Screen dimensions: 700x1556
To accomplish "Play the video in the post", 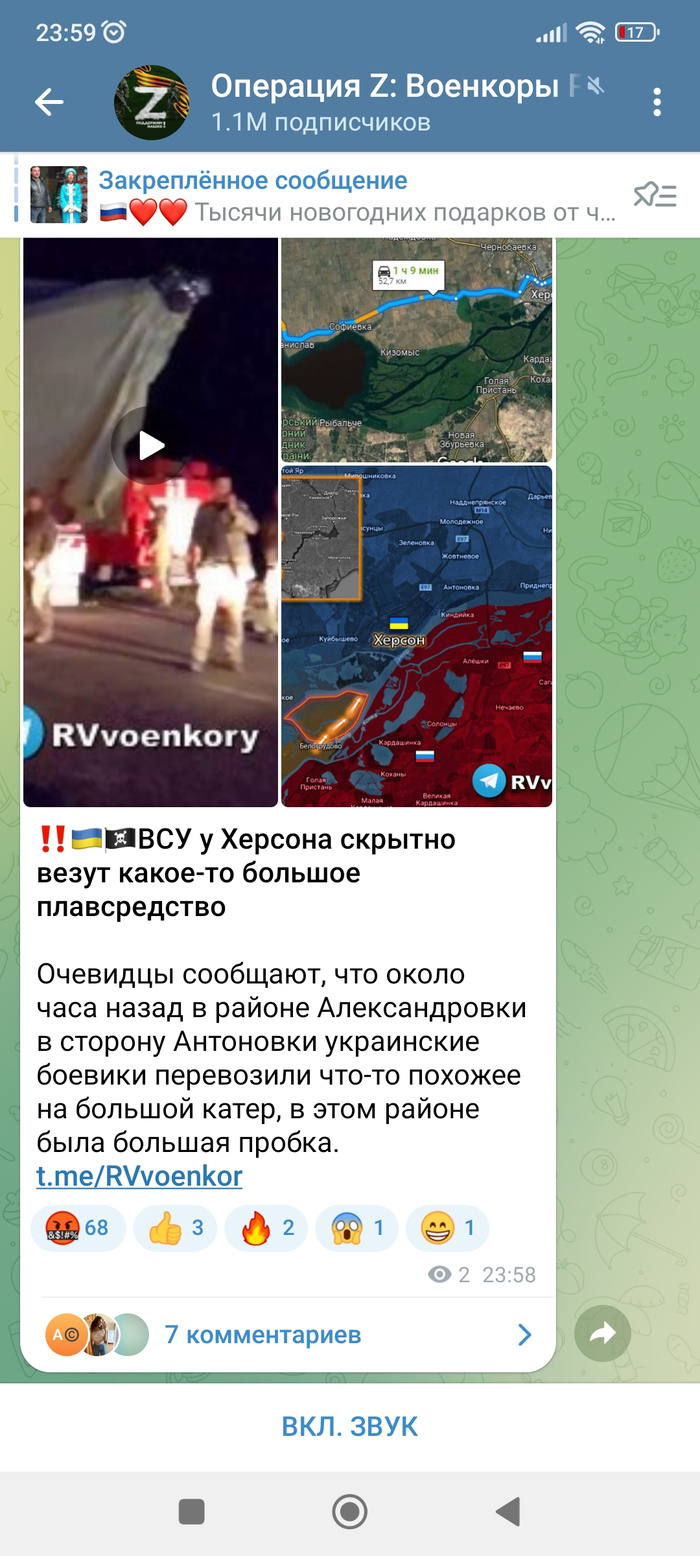I will pyautogui.click(x=149, y=446).
